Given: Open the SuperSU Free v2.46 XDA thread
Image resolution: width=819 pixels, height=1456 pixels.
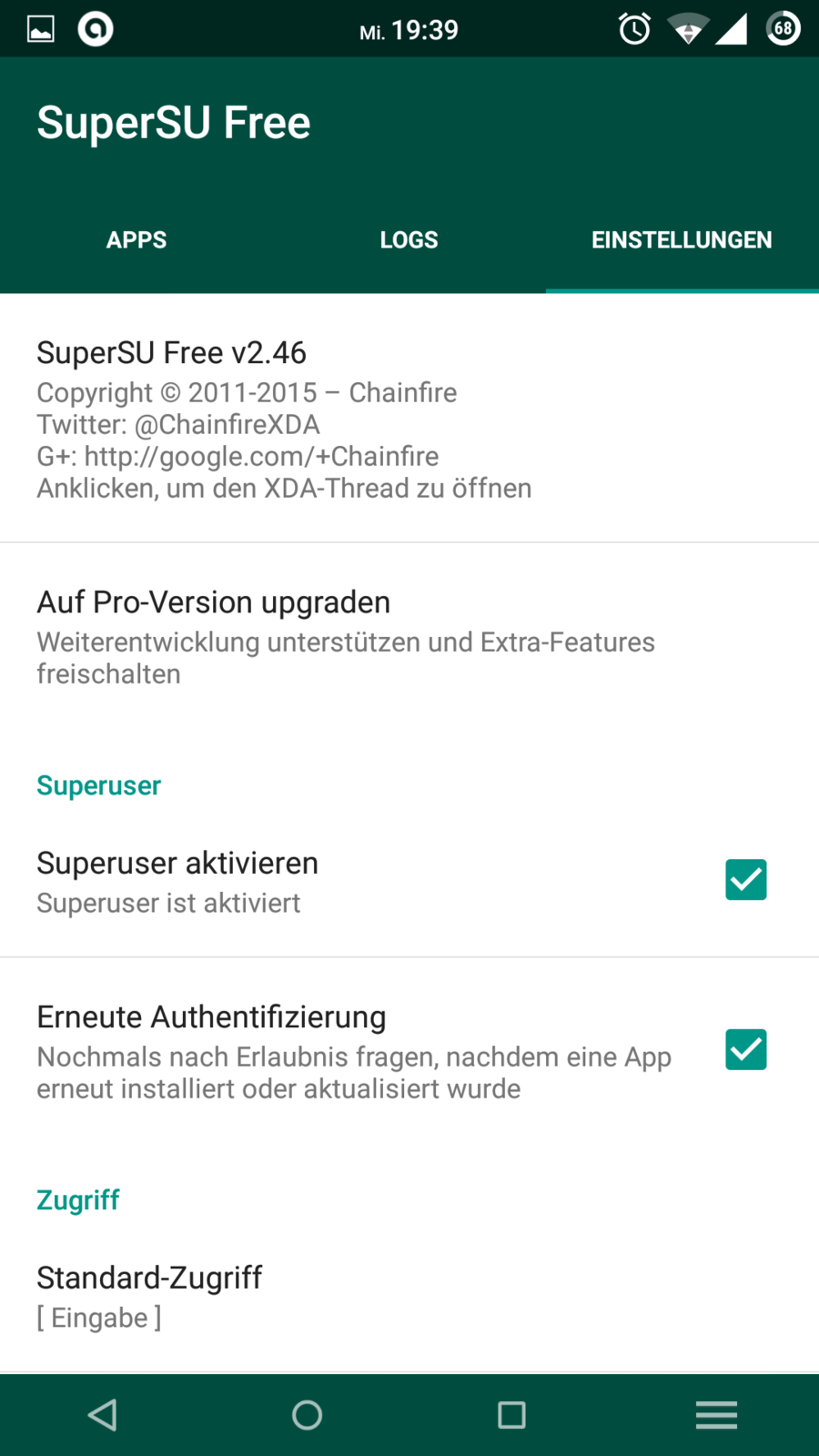Looking at the screenshot, I should [284, 419].
